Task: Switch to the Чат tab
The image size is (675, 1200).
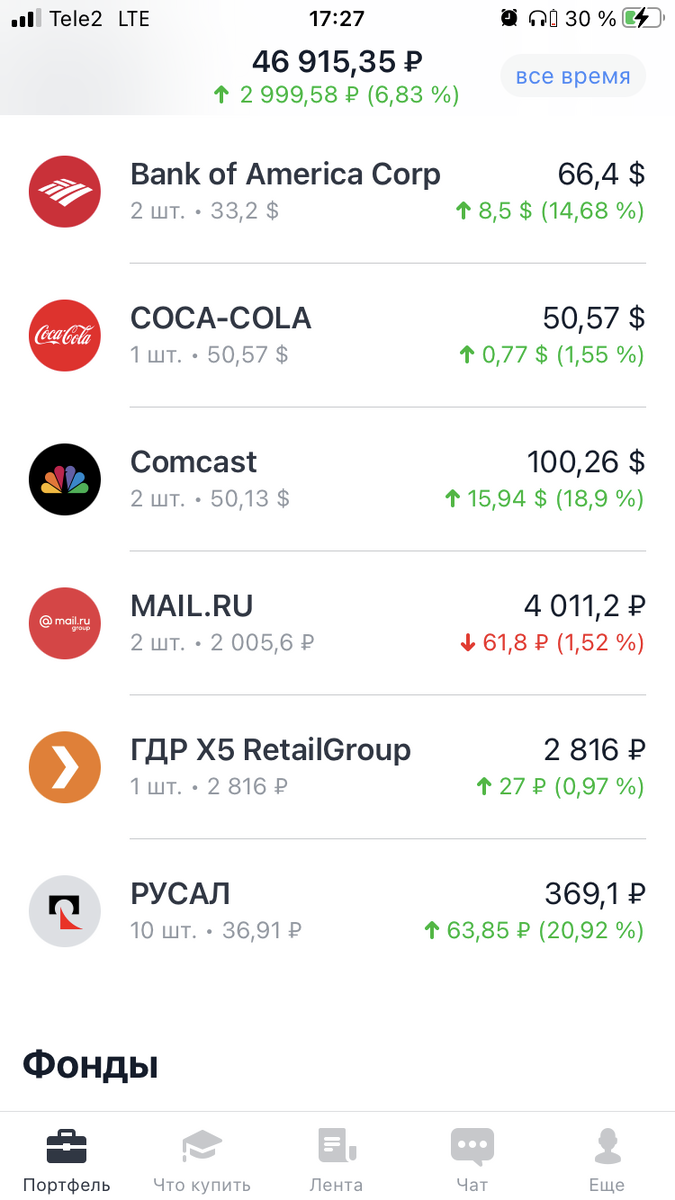Action: click(472, 1160)
